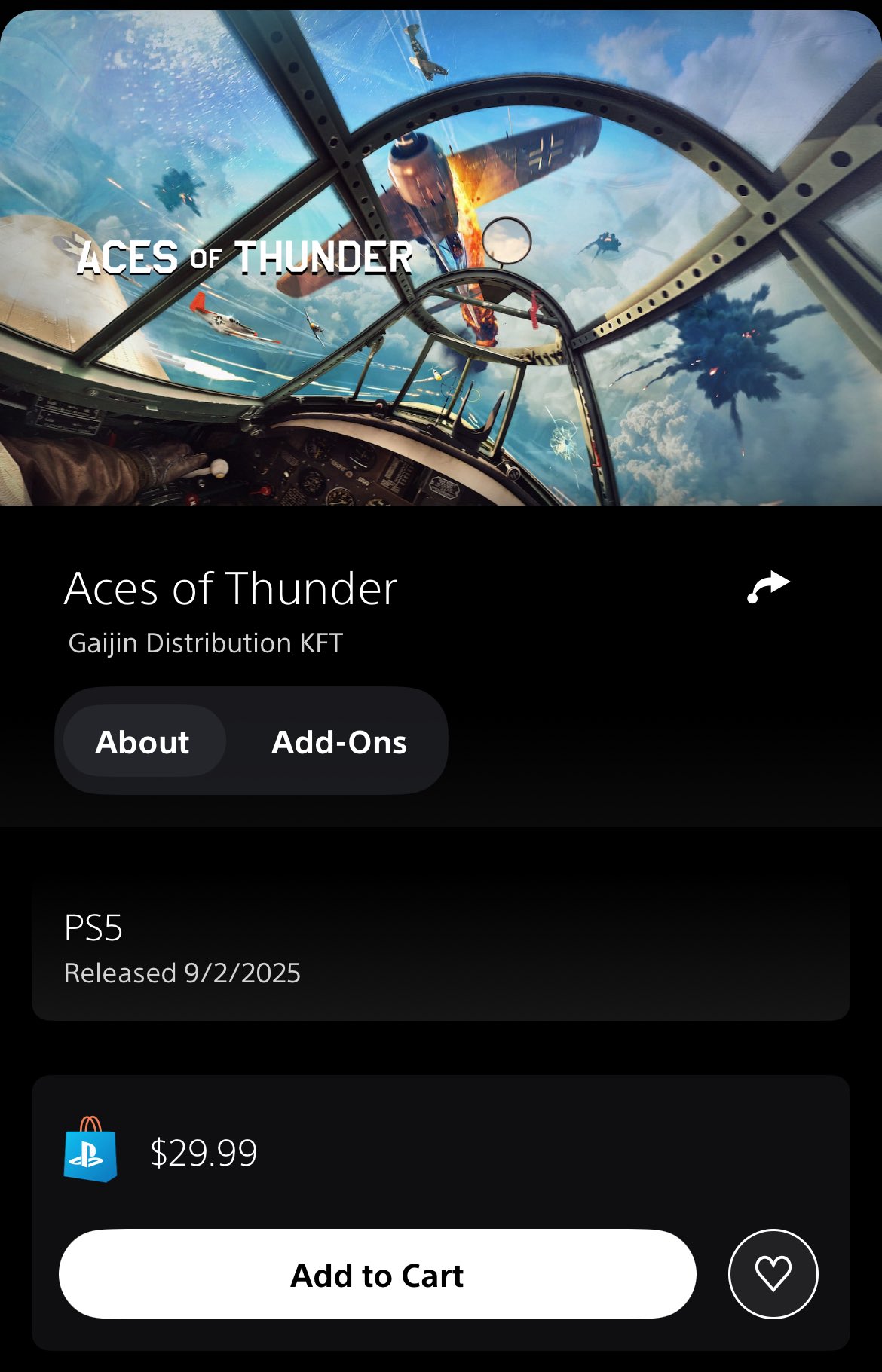The image size is (882, 1372).
Task: Share Aces of Thunder
Action: tap(768, 588)
